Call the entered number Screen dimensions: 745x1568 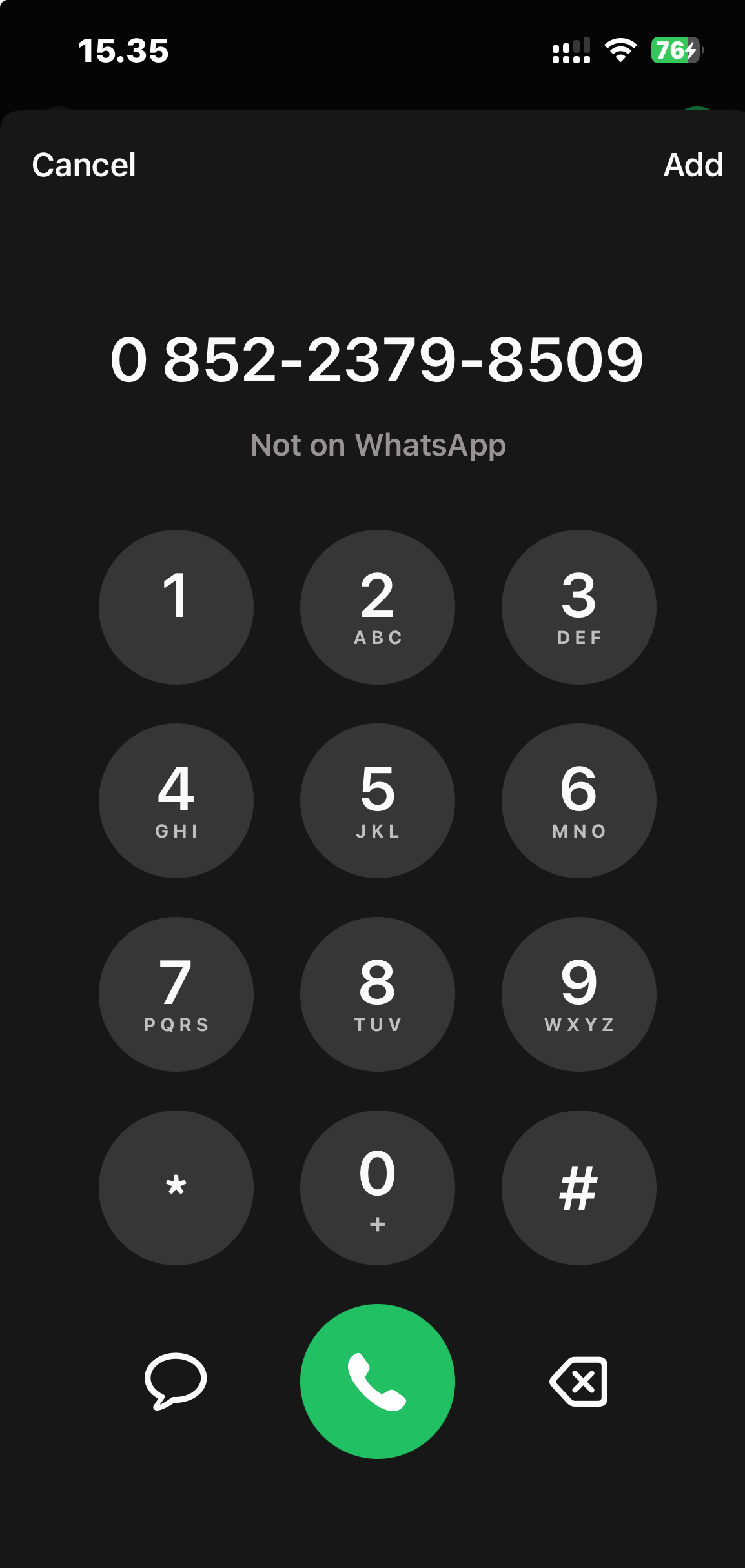tap(378, 1382)
